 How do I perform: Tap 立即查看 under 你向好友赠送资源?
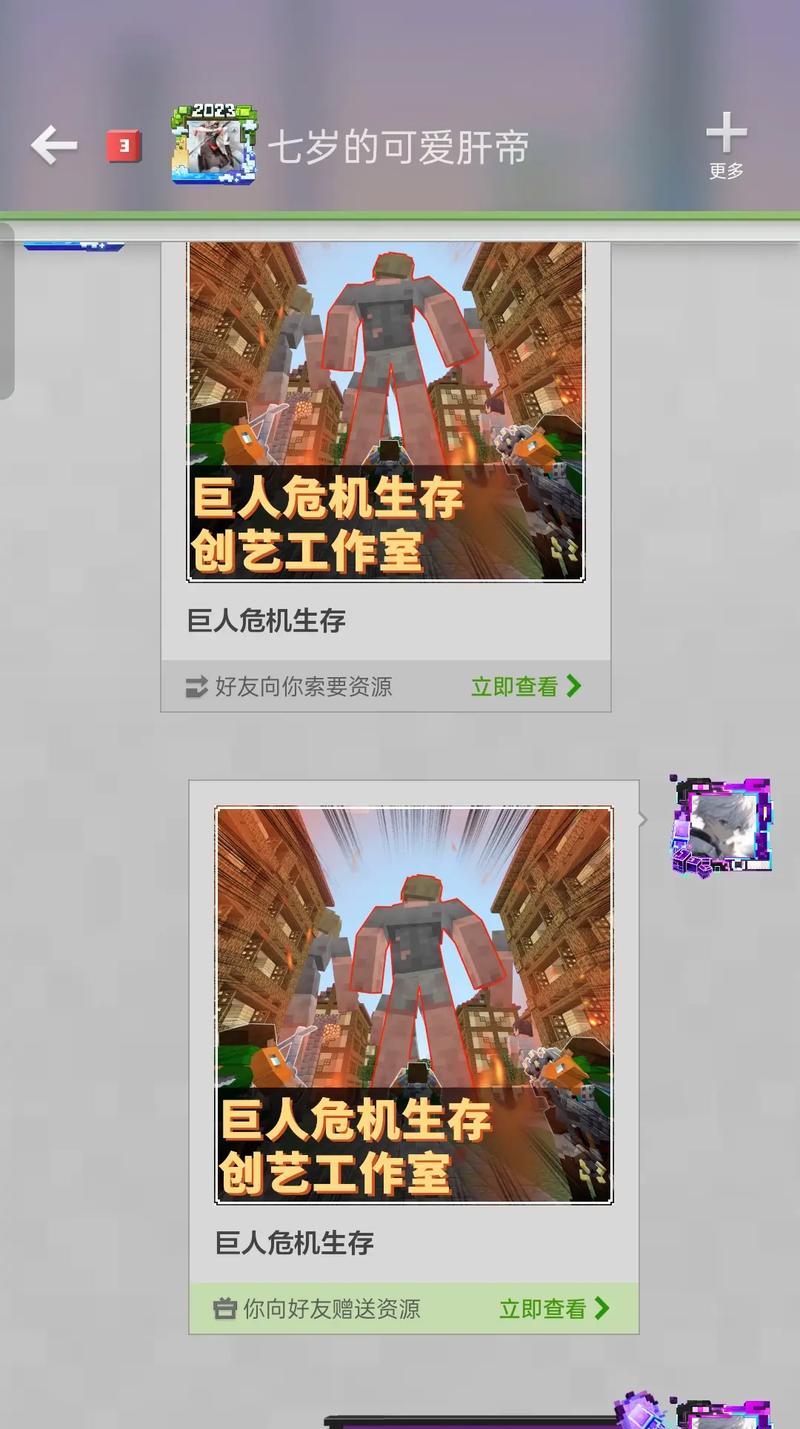(554, 1309)
